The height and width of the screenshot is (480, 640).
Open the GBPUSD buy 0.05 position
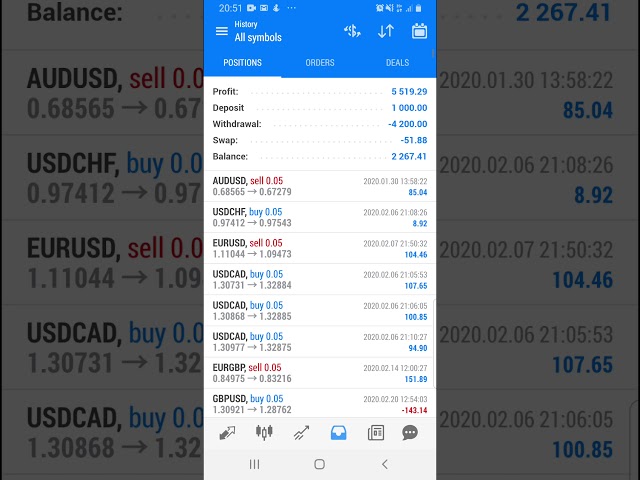pyautogui.click(x=320, y=403)
